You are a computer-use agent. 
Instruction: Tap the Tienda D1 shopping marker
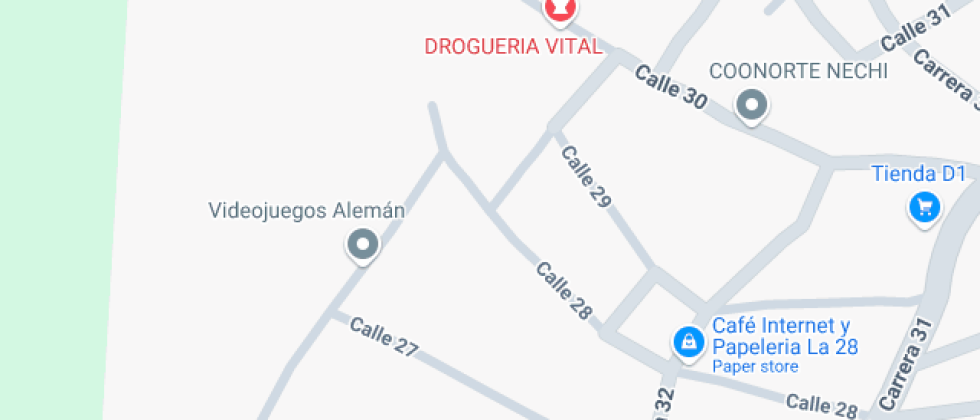[923, 207]
